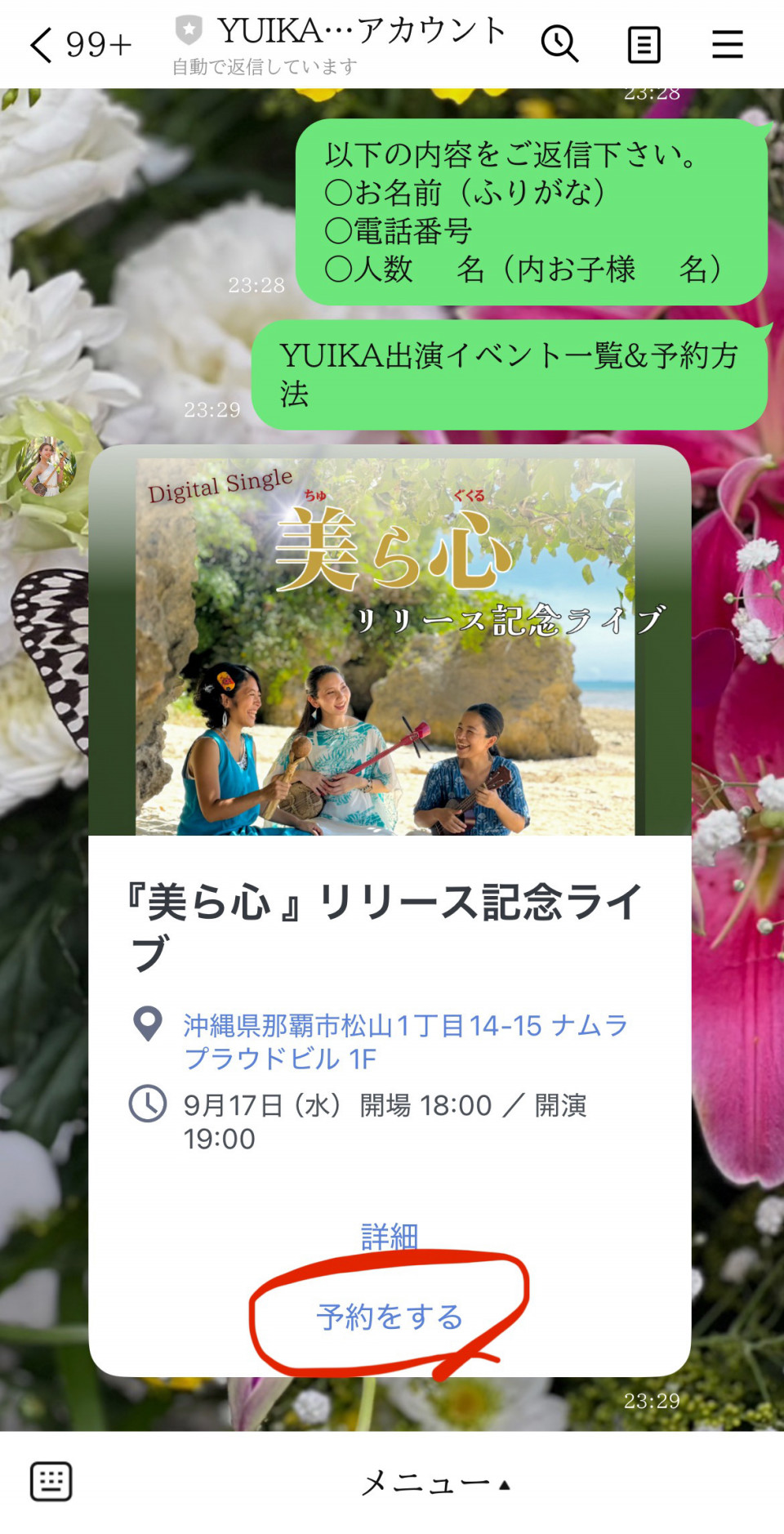The image size is (784, 1534).
Task: Open the venue address link
Action: coord(404,1041)
